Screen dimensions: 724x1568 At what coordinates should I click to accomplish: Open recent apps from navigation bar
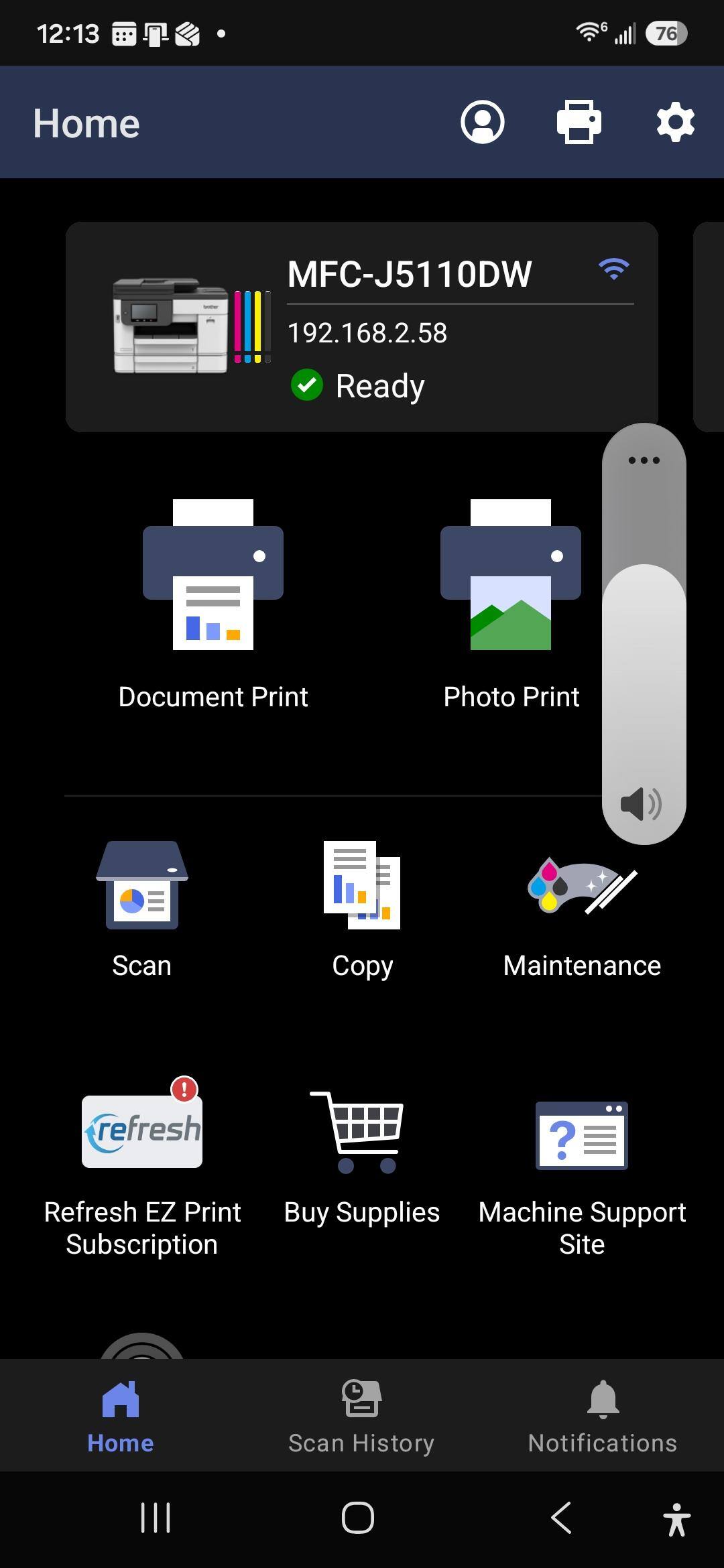(156, 1518)
